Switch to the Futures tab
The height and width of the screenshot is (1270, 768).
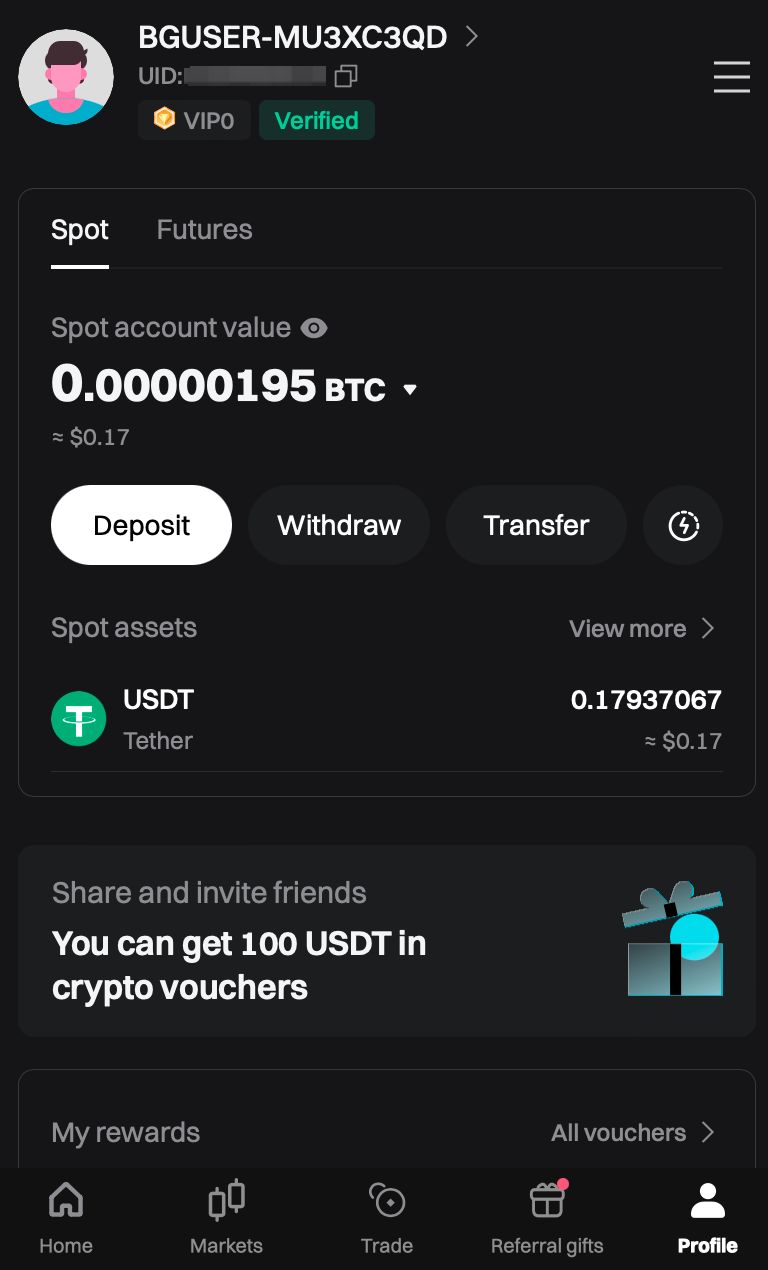click(204, 229)
